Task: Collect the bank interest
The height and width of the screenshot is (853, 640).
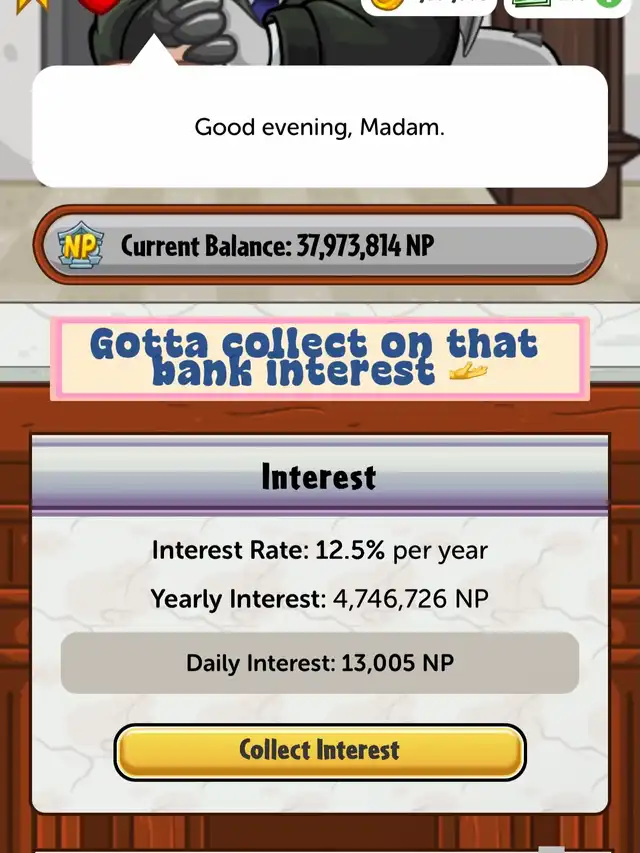Action: [x=319, y=751]
